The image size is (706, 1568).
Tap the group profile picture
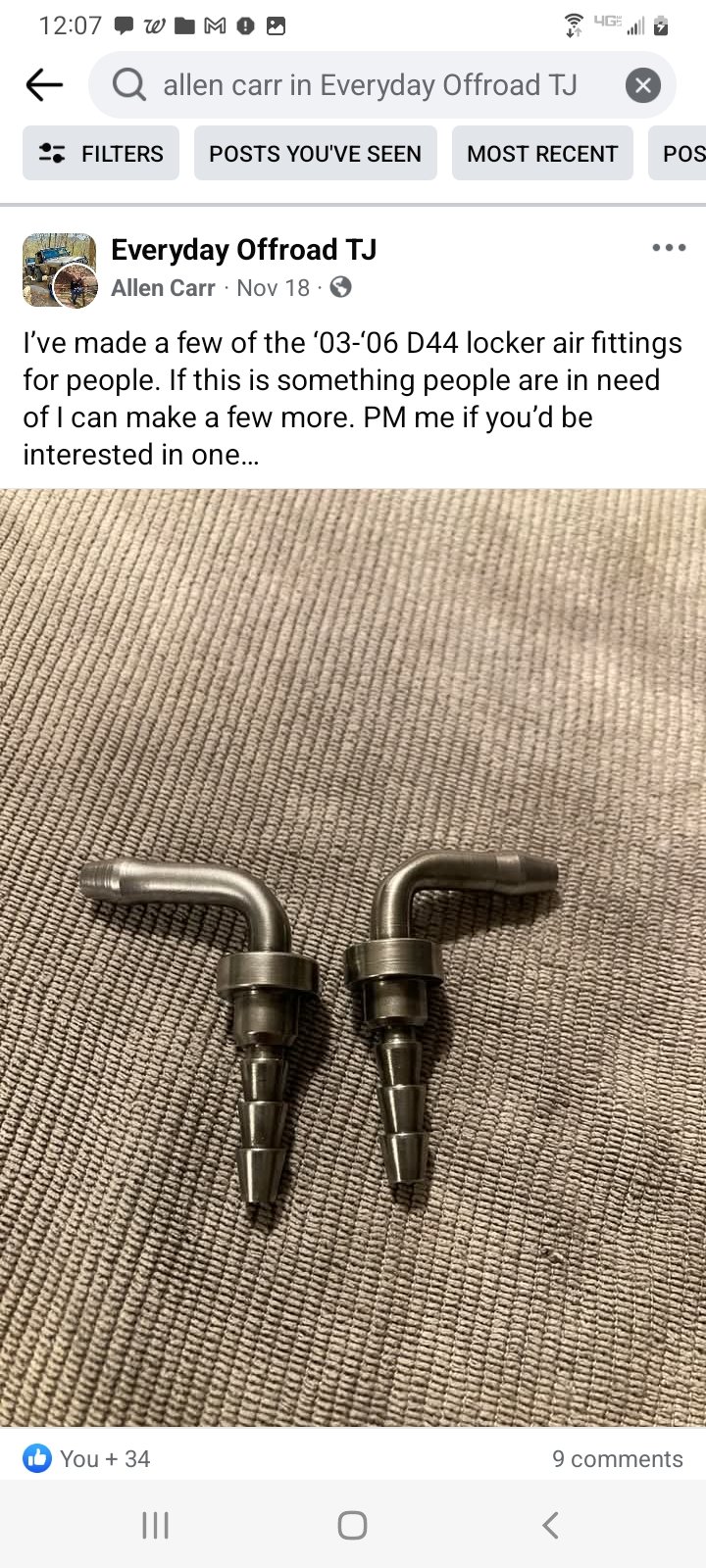point(59,269)
